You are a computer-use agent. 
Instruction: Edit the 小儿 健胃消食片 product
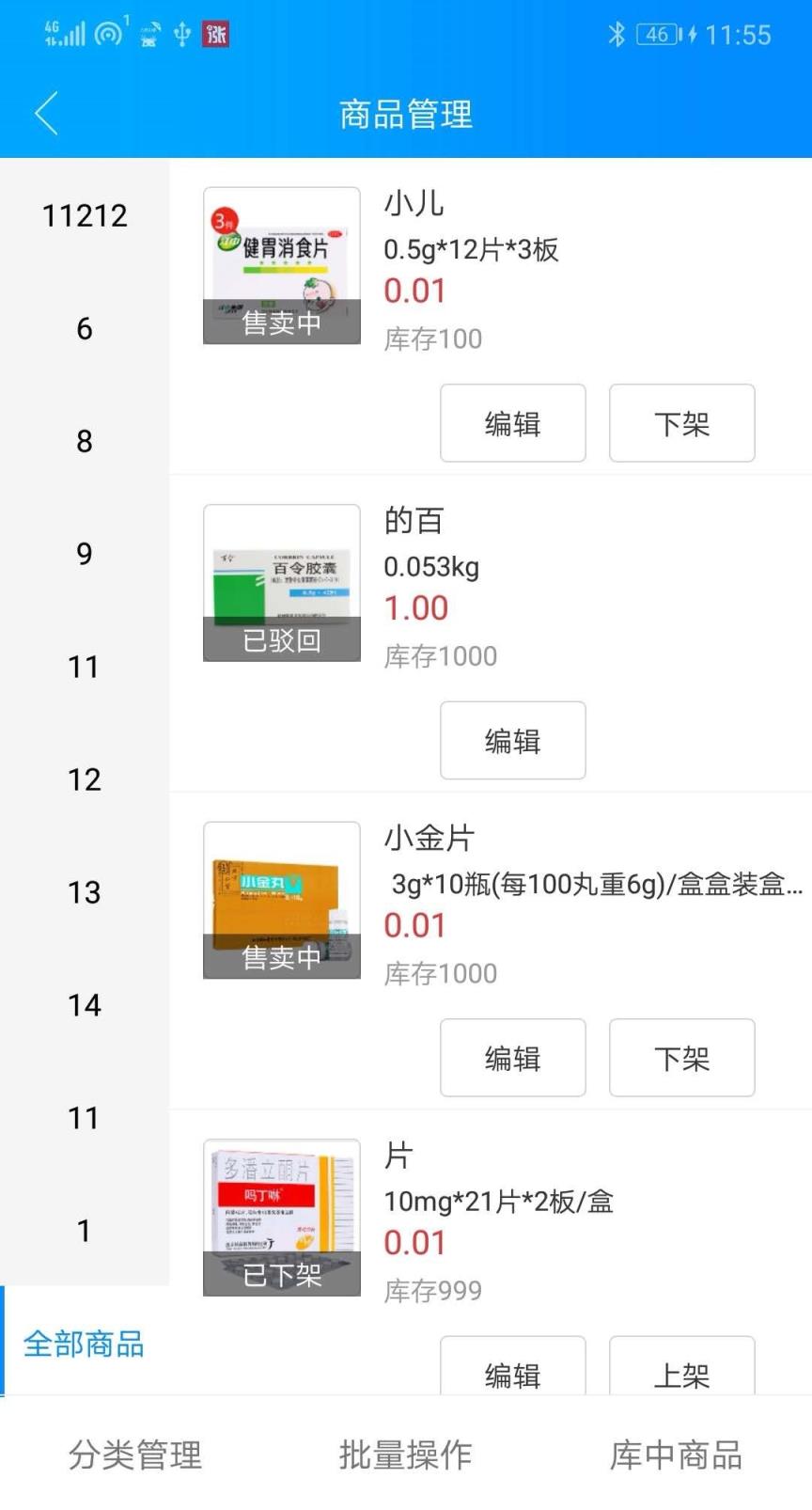click(x=512, y=423)
